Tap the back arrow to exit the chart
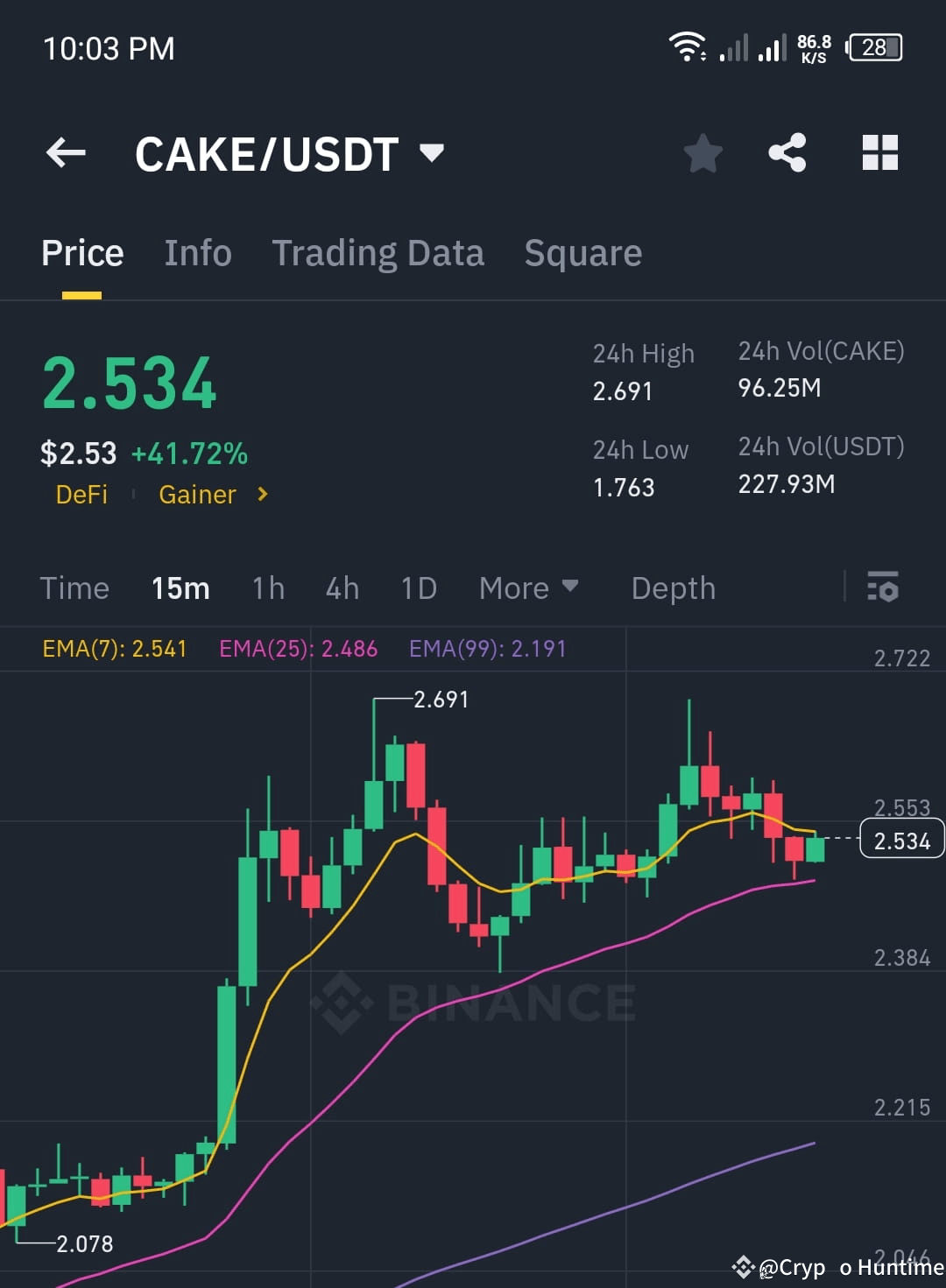This screenshot has height=1288, width=946. (x=64, y=152)
